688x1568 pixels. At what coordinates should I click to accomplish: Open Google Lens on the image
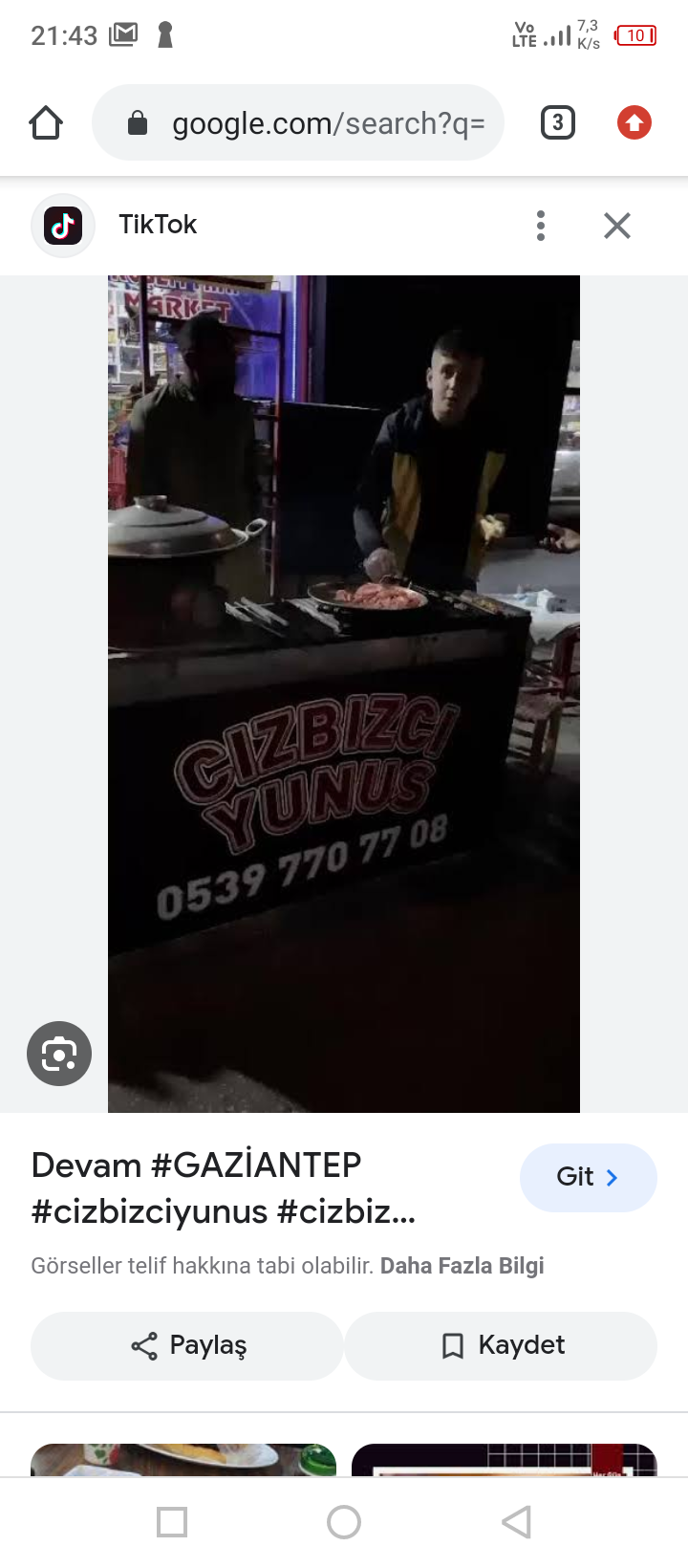(x=59, y=1054)
